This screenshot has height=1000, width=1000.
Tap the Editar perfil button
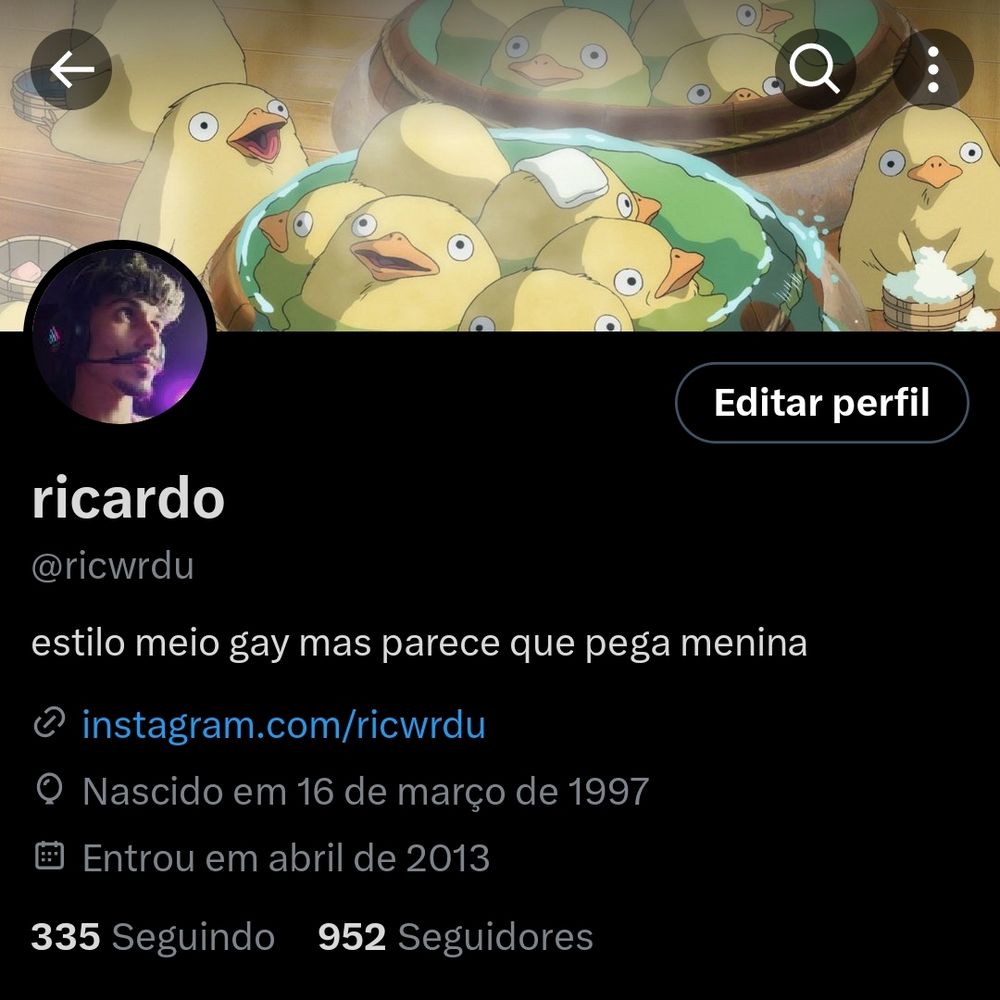click(x=821, y=403)
